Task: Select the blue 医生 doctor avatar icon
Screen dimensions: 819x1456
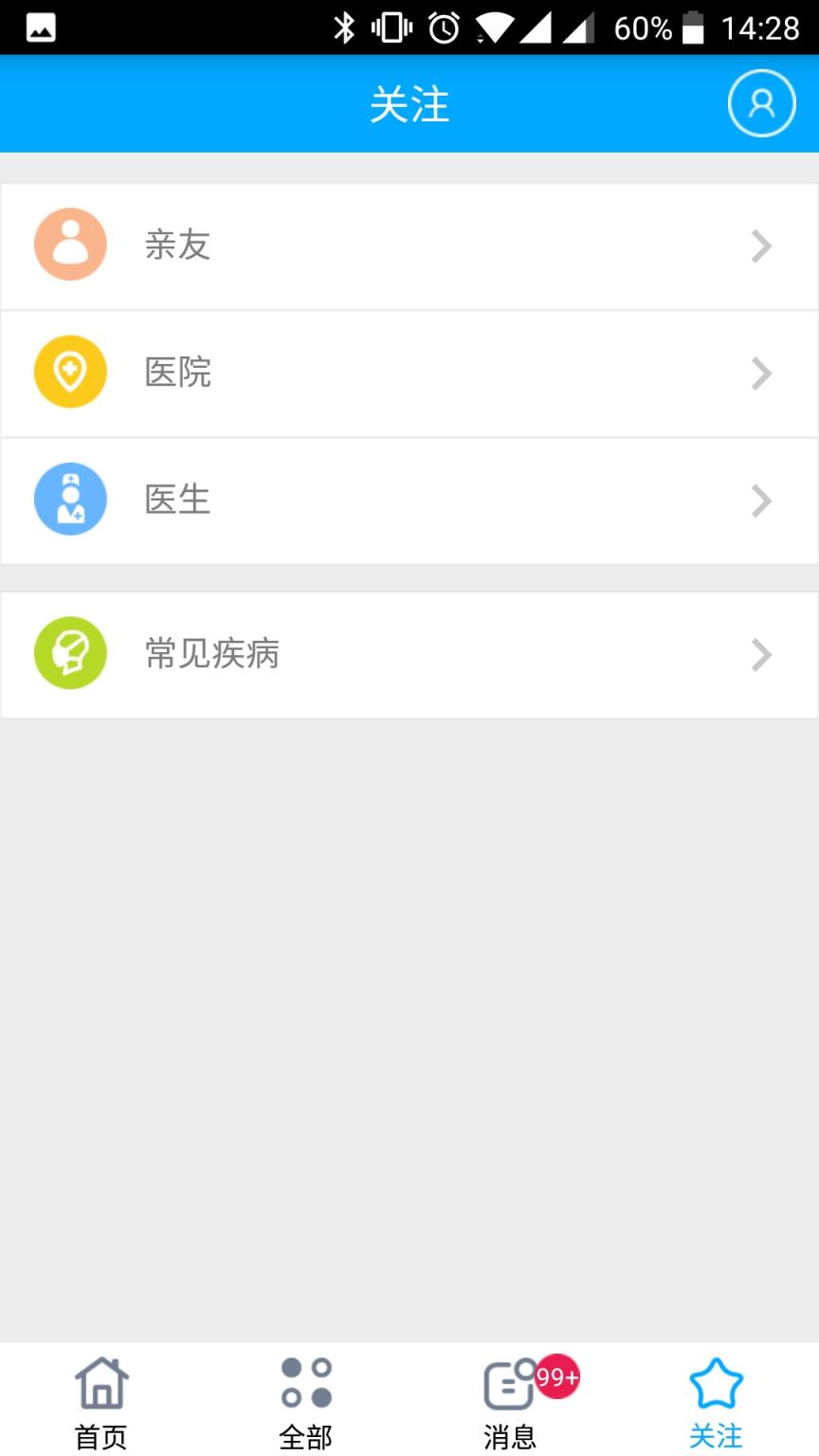Action: click(70, 500)
